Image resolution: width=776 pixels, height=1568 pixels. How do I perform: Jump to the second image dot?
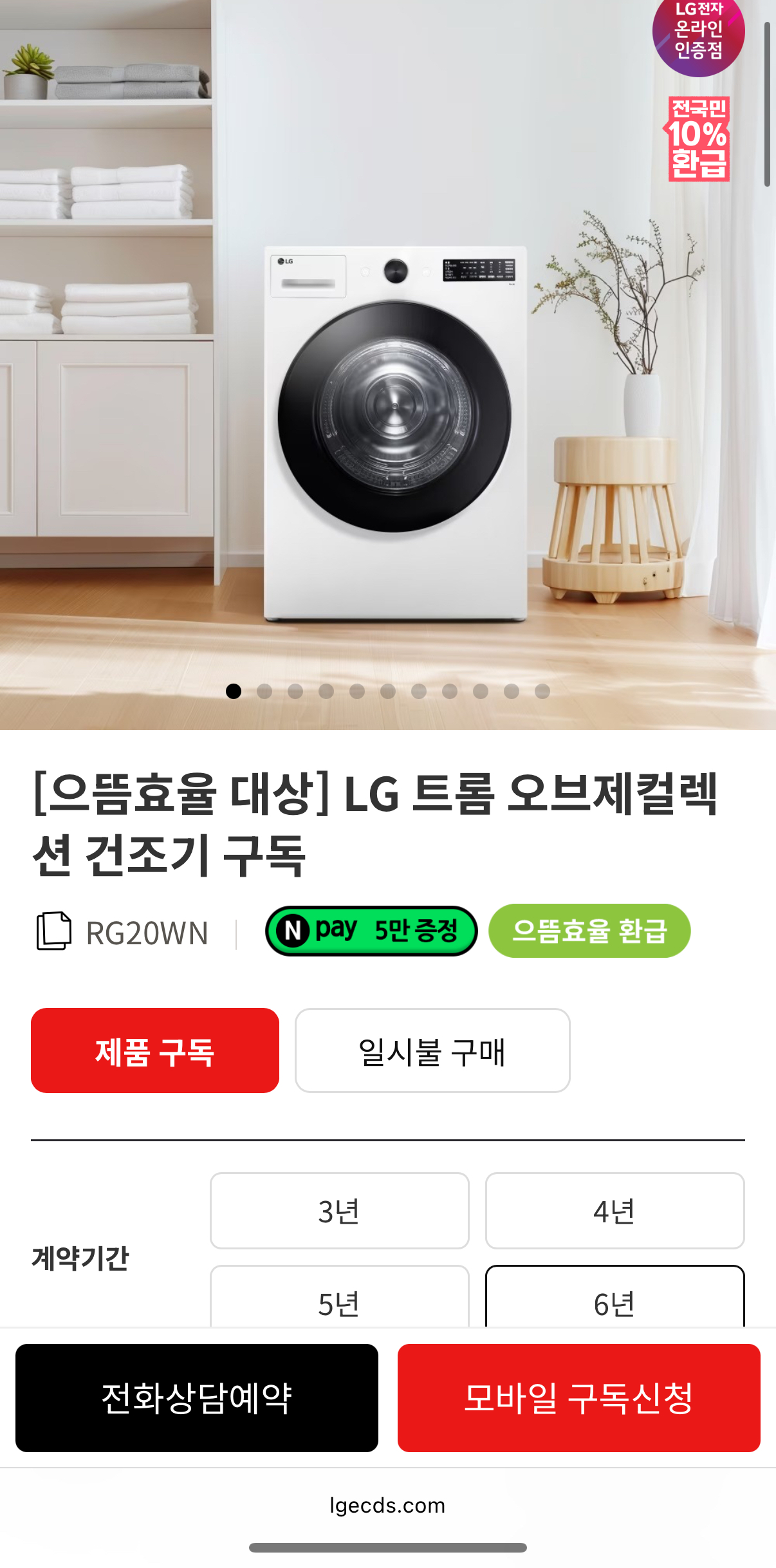click(x=264, y=691)
